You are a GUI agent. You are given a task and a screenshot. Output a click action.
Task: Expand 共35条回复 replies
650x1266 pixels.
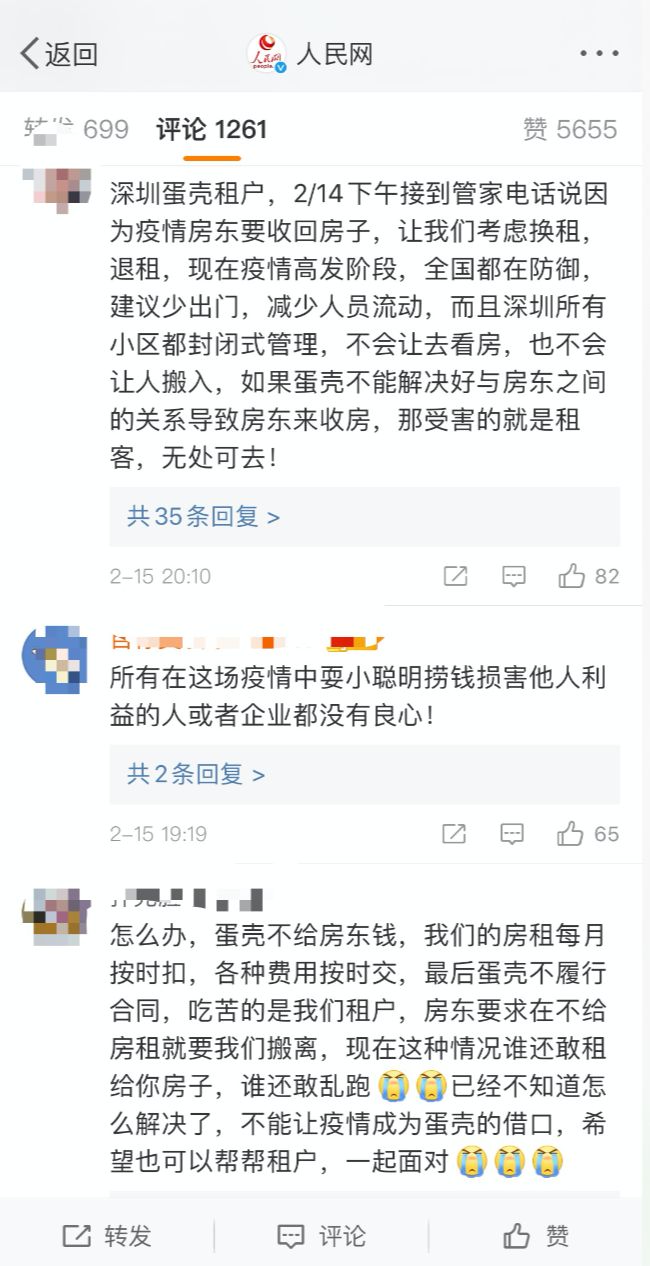203,516
